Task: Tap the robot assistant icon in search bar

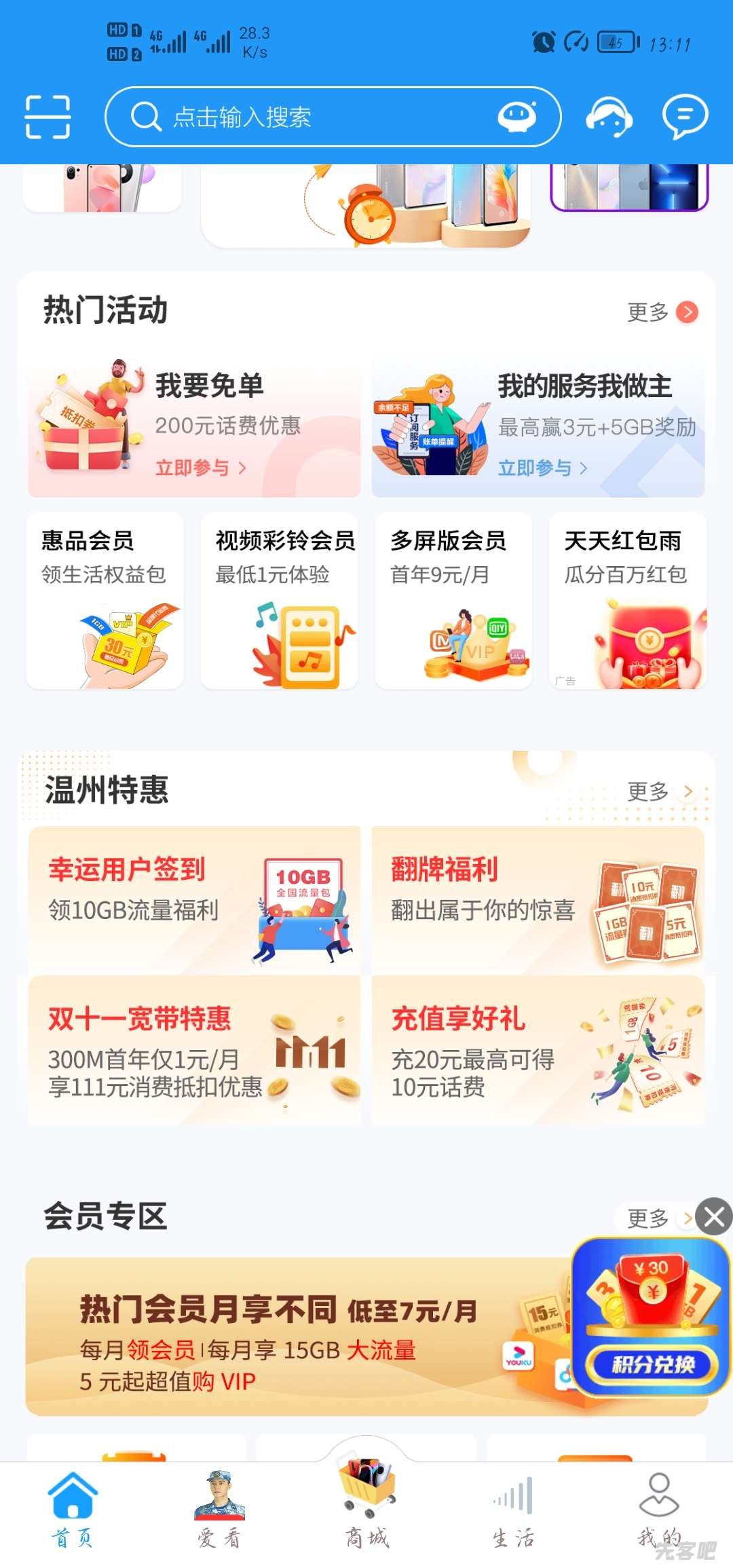Action: (518, 115)
